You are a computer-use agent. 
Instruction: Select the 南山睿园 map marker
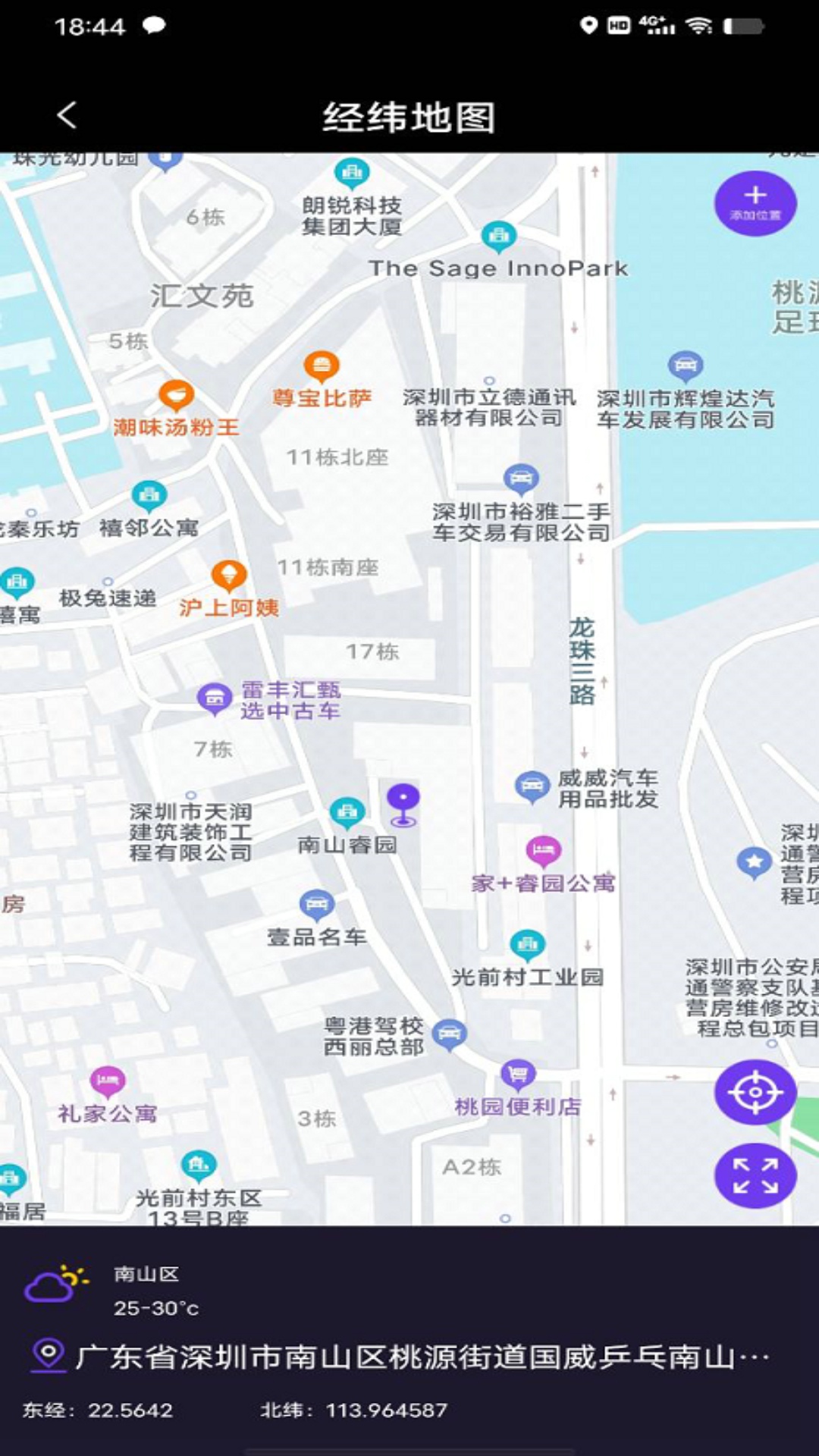[x=347, y=813]
